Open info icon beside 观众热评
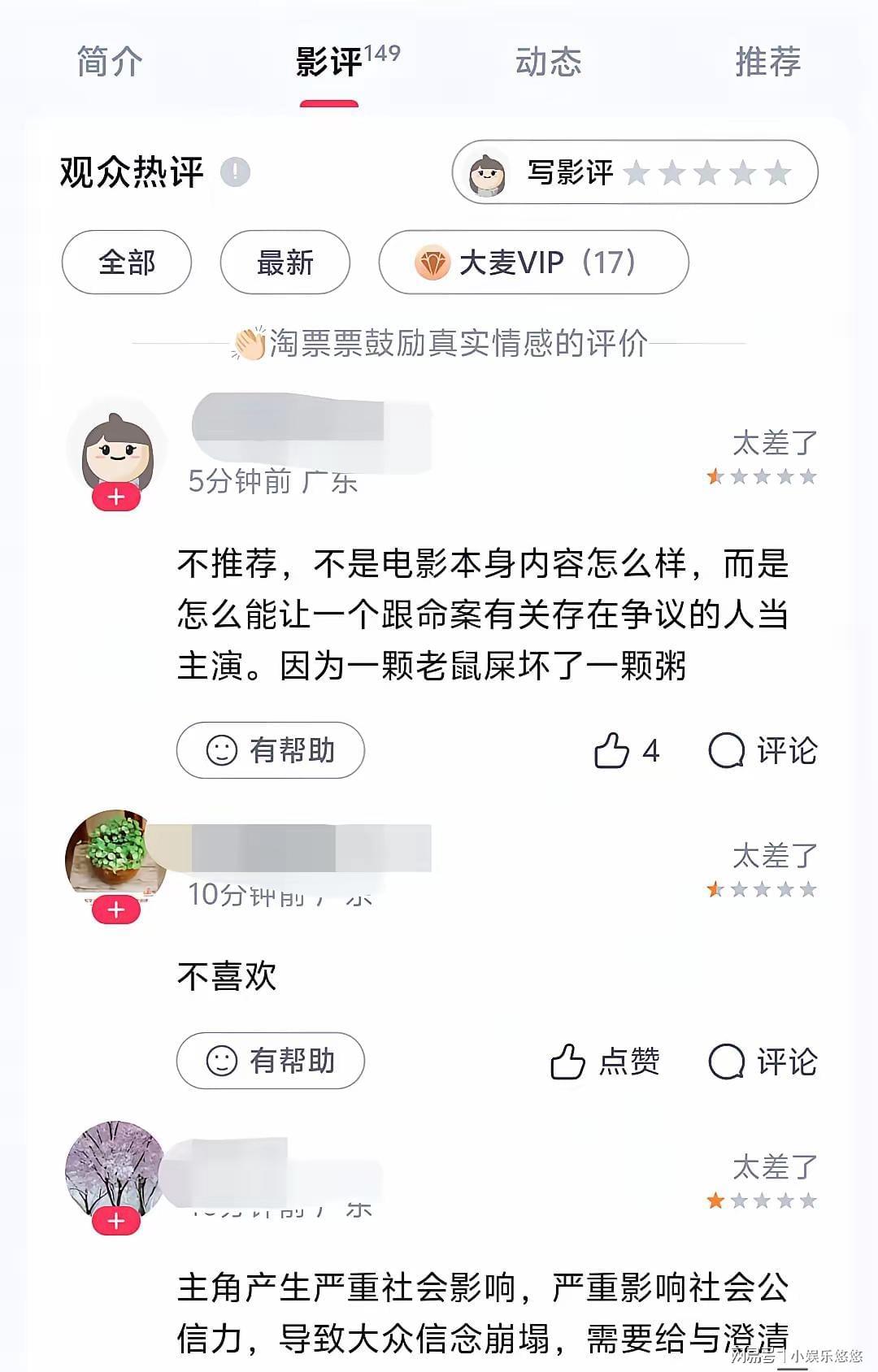The height and width of the screenshot is (1372, 878). click(x=235, y=172)
